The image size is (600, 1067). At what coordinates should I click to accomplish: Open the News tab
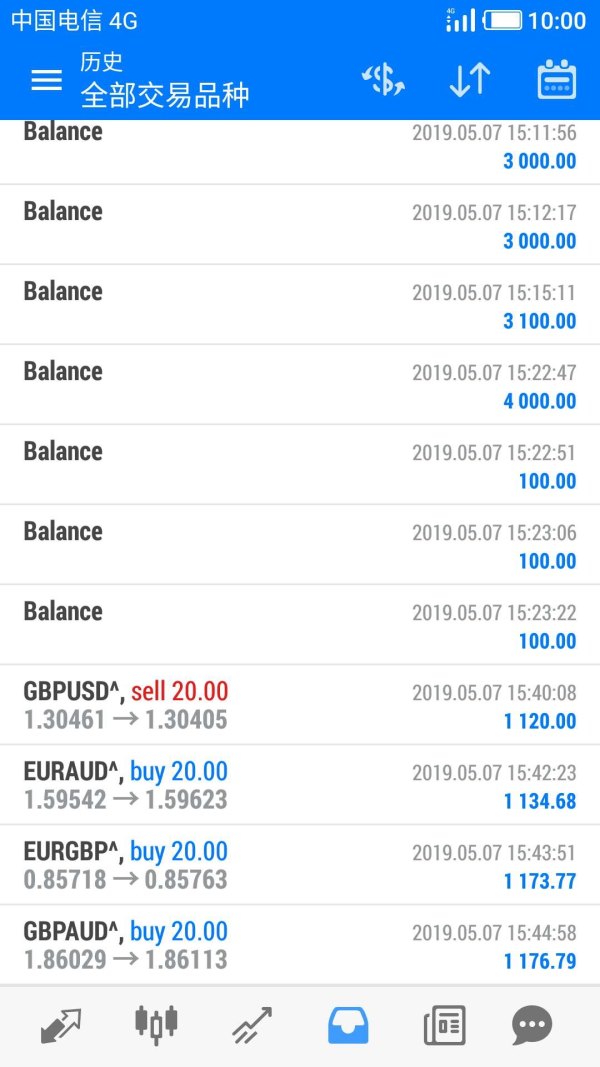click(x=444, y=1025)
